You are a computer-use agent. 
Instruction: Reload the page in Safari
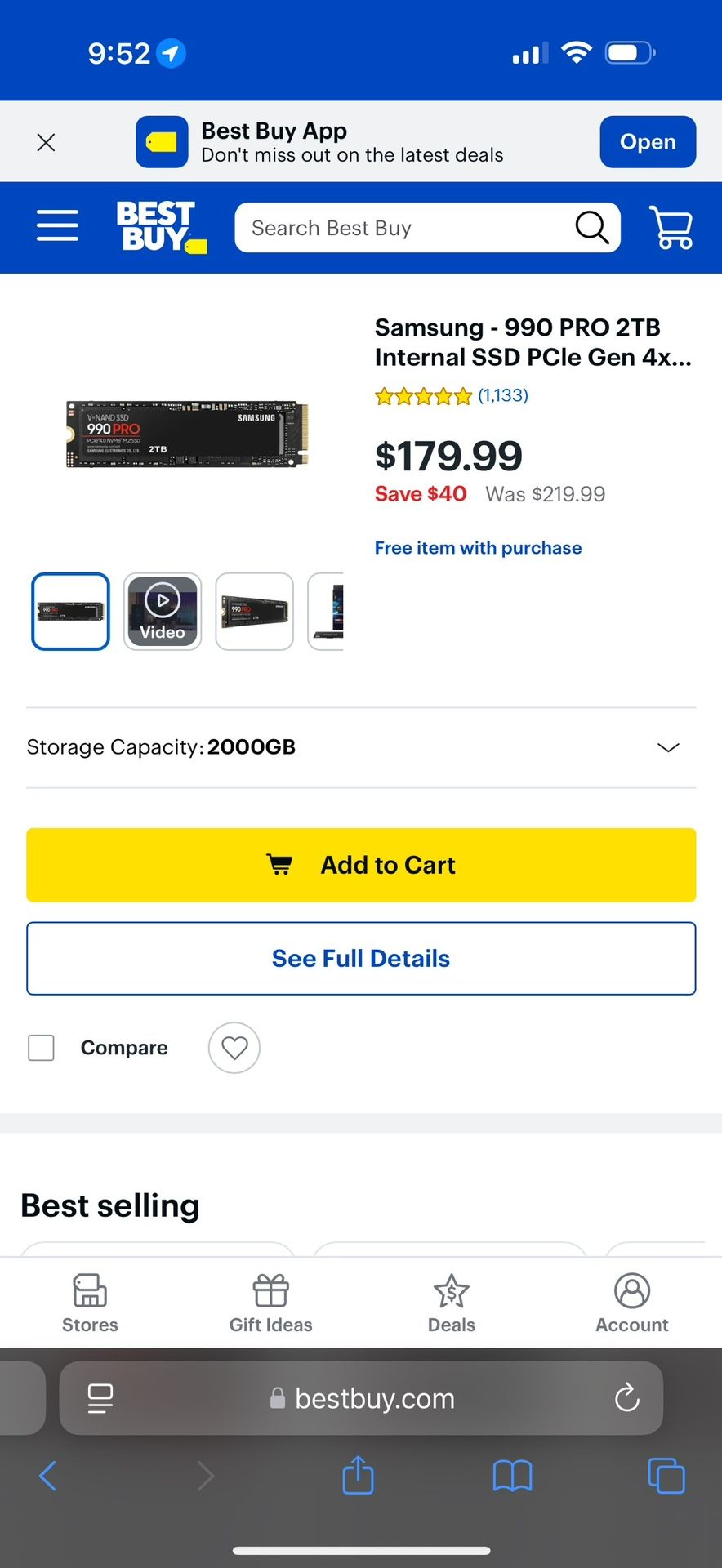(x=626, y=1398)
